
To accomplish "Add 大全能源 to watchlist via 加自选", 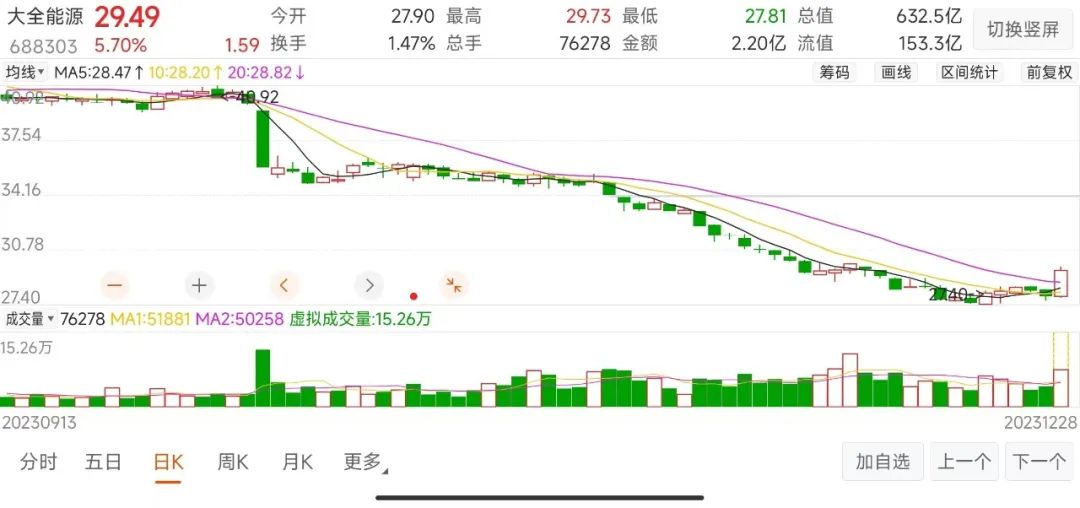I will pyautogui.click(x=883, y=462).
